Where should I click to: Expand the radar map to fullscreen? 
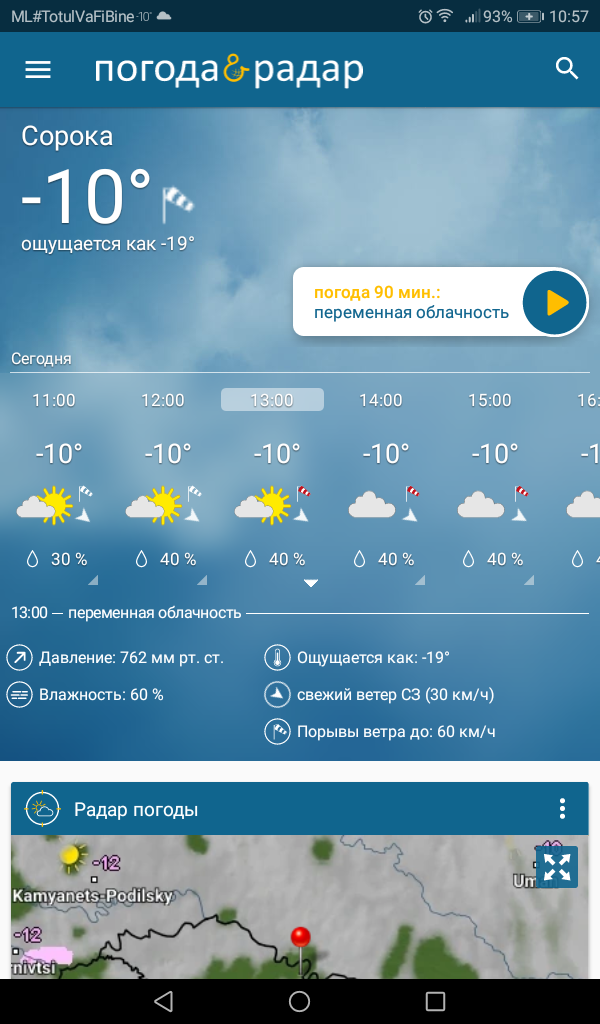(557, 866)
